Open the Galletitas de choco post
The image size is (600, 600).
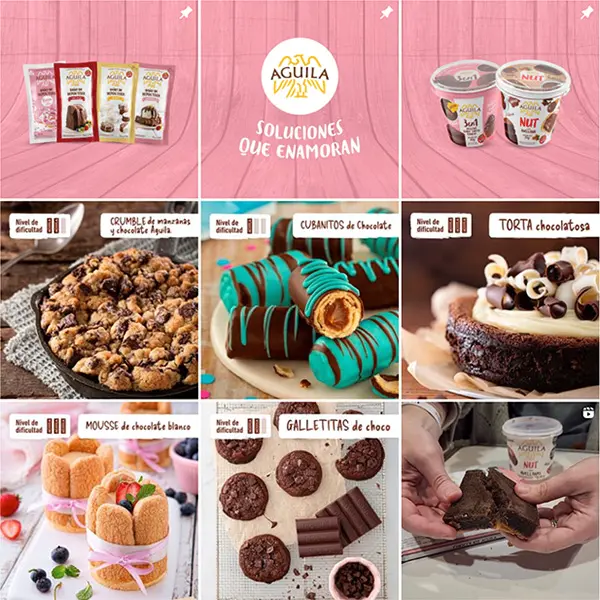(x=299, y=500)
